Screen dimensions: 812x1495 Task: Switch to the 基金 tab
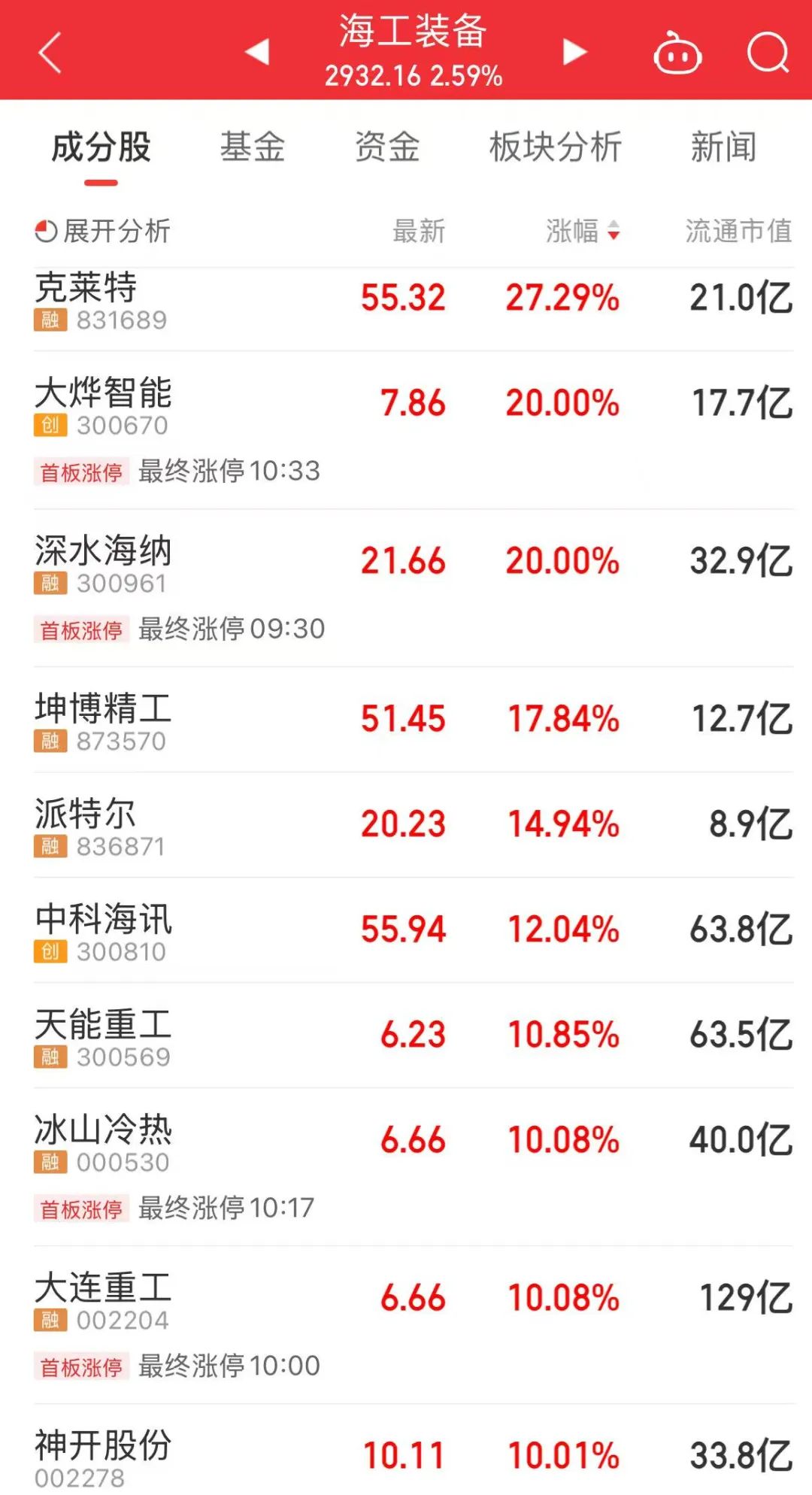[253, 147]
